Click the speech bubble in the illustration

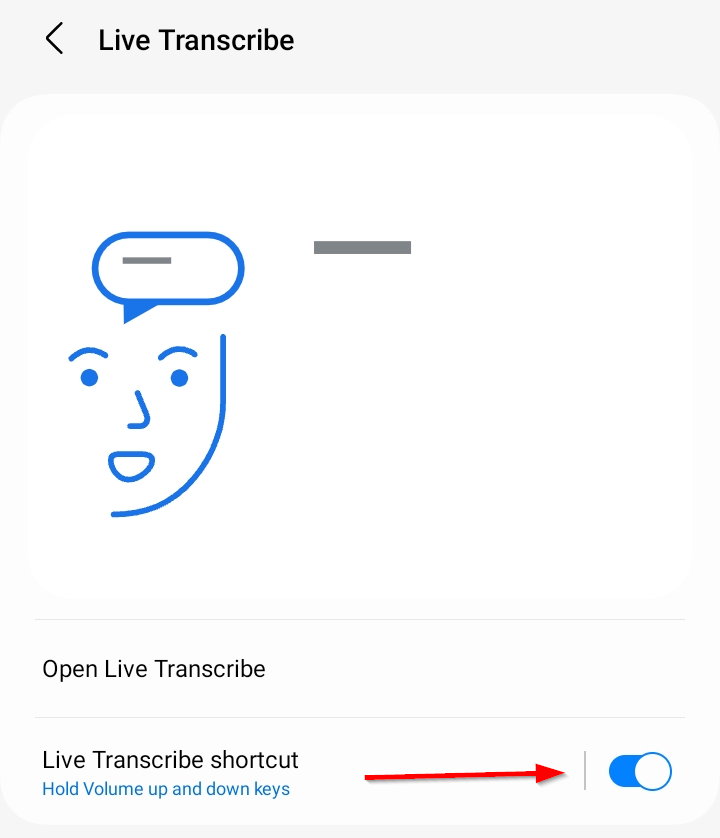click(x=167, y=267)
